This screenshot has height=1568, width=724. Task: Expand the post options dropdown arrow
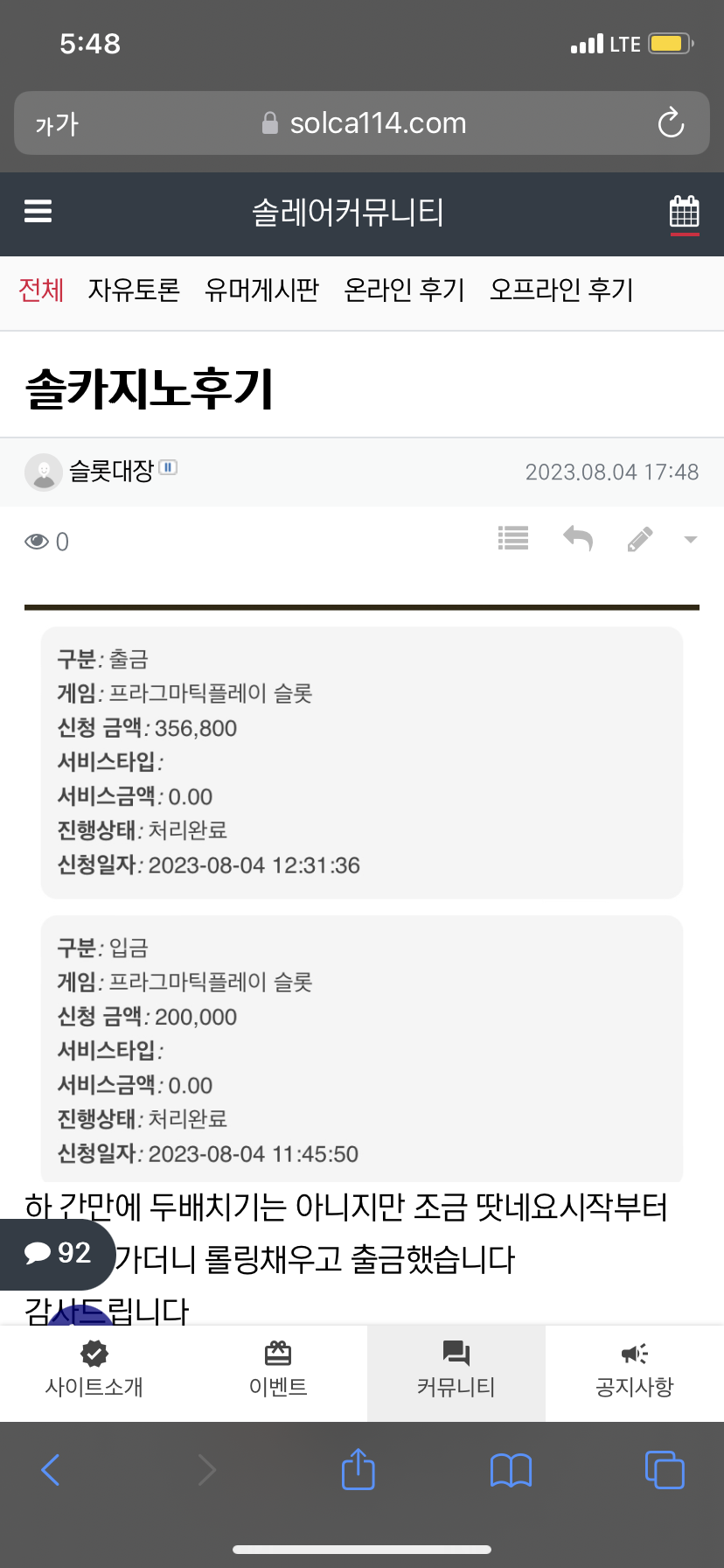pos(691,540)
